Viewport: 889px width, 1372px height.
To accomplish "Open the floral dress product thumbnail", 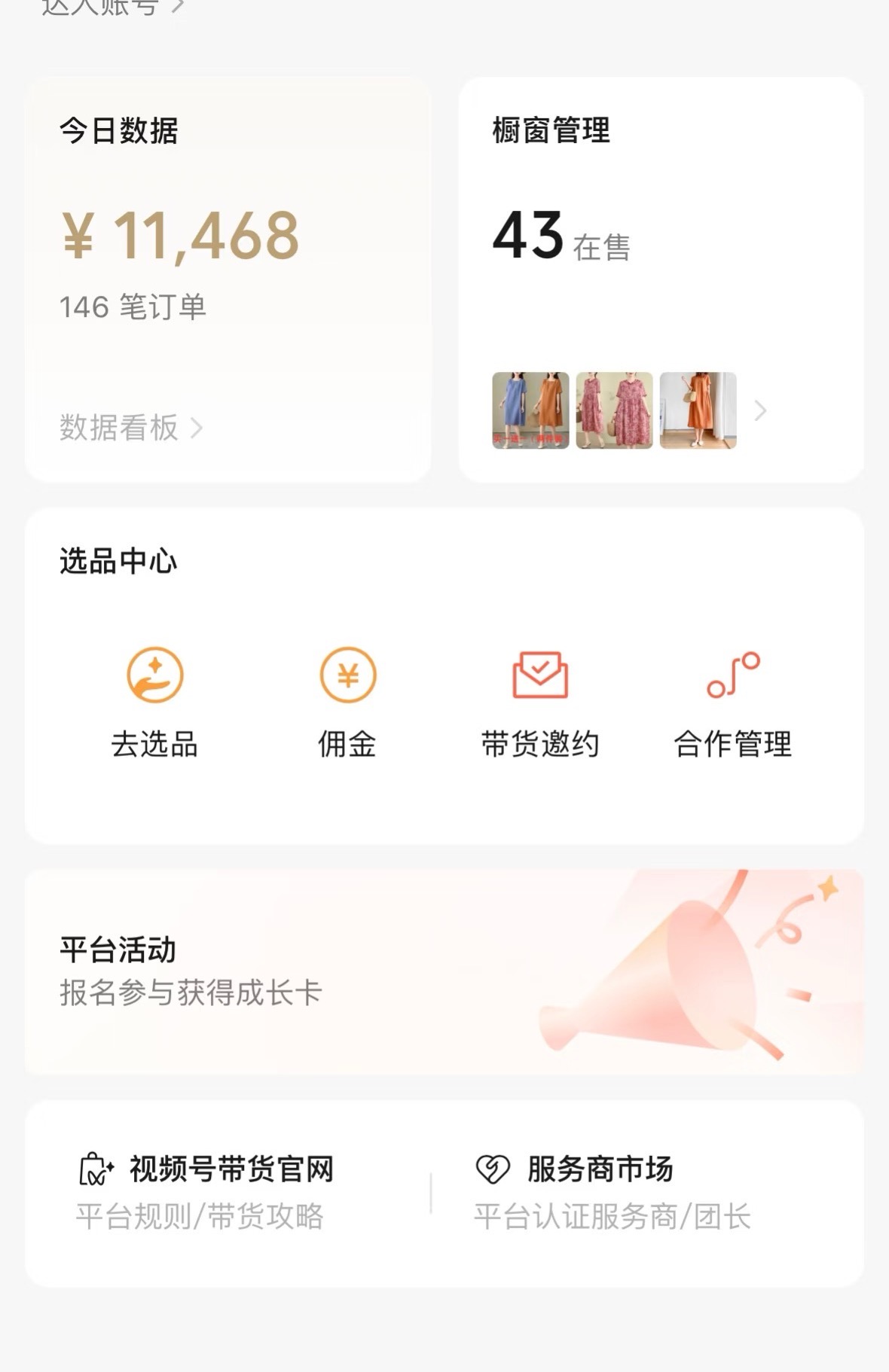I will [615, 410].
